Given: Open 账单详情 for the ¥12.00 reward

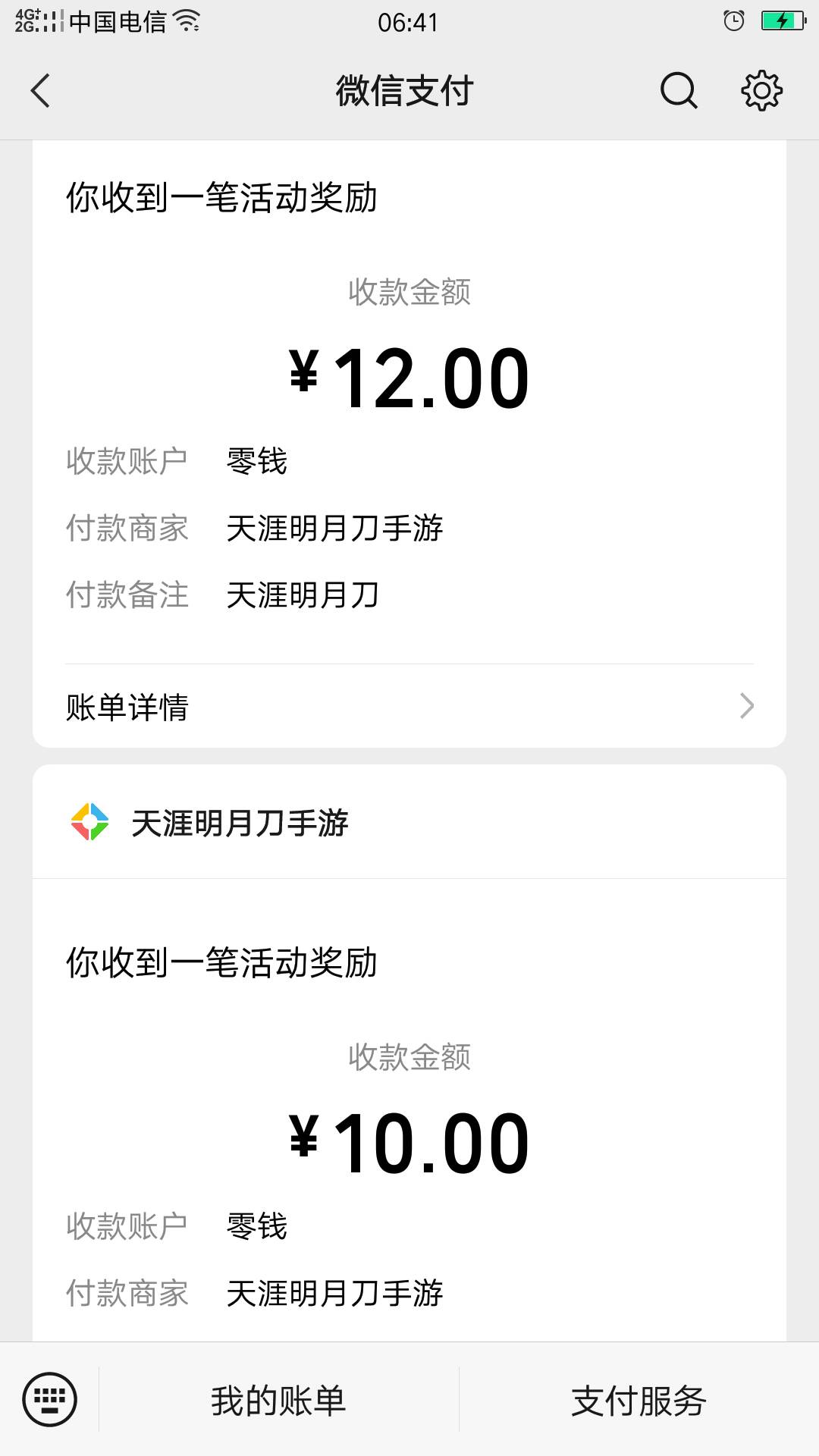Looking at the screenshot, I should pos(409,707).
